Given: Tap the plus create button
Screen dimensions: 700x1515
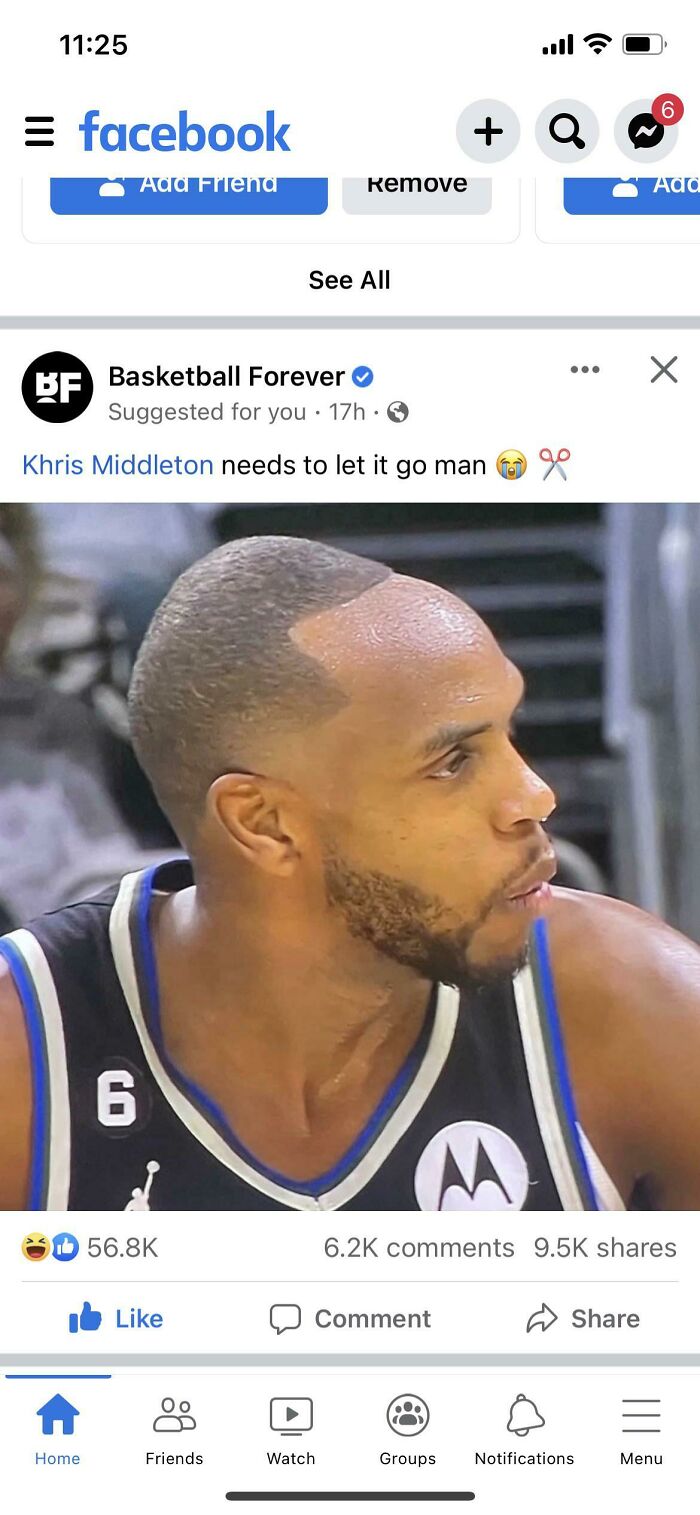Looking at the screenshot, I should tap(487, 131).
